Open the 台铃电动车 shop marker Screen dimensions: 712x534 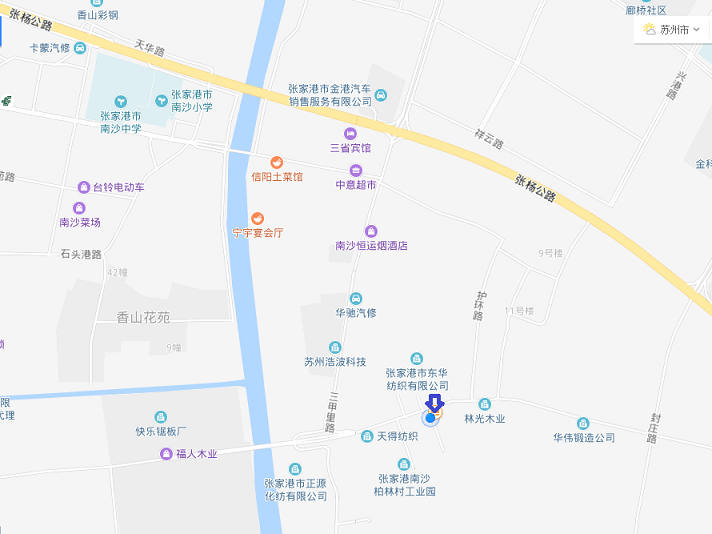(x=84, y=187)
